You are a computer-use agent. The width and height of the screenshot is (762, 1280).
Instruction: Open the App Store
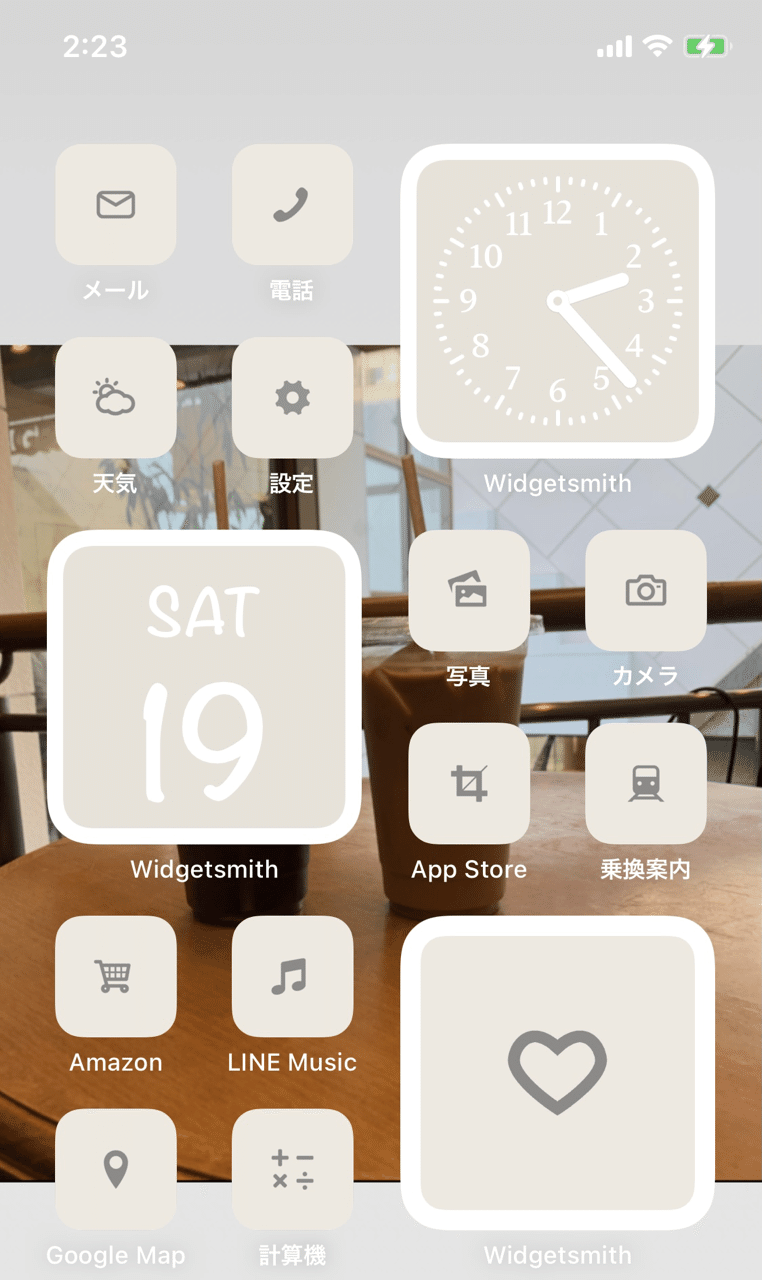469,784
